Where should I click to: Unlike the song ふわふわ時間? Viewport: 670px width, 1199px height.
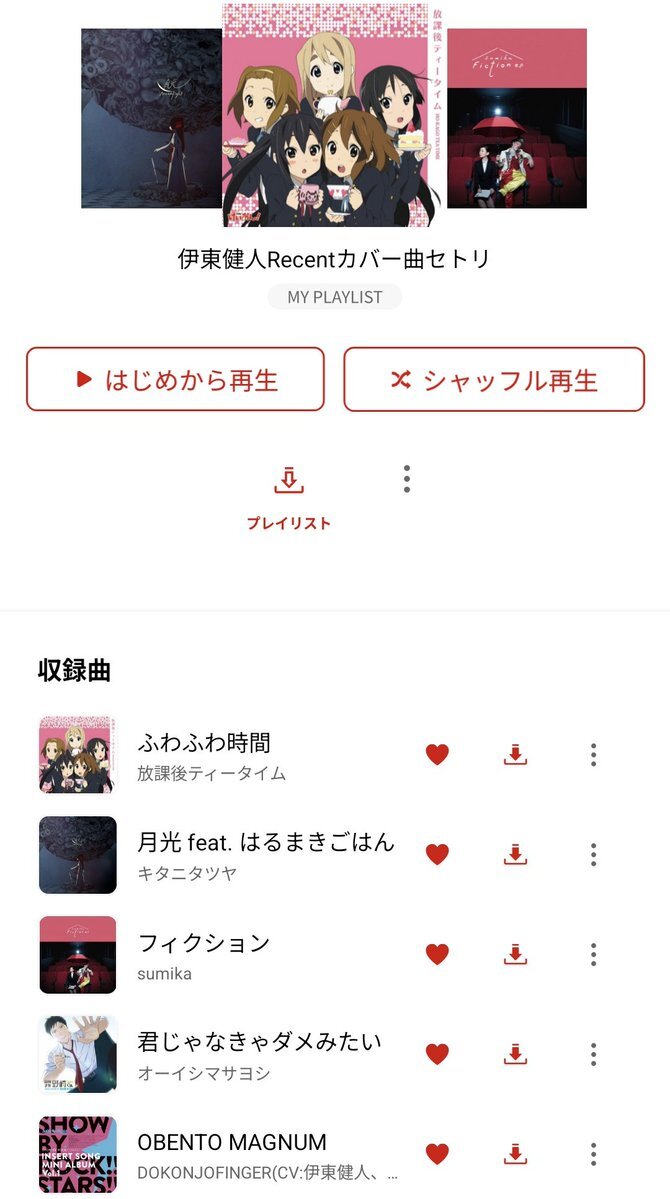[x=437, y=755]
